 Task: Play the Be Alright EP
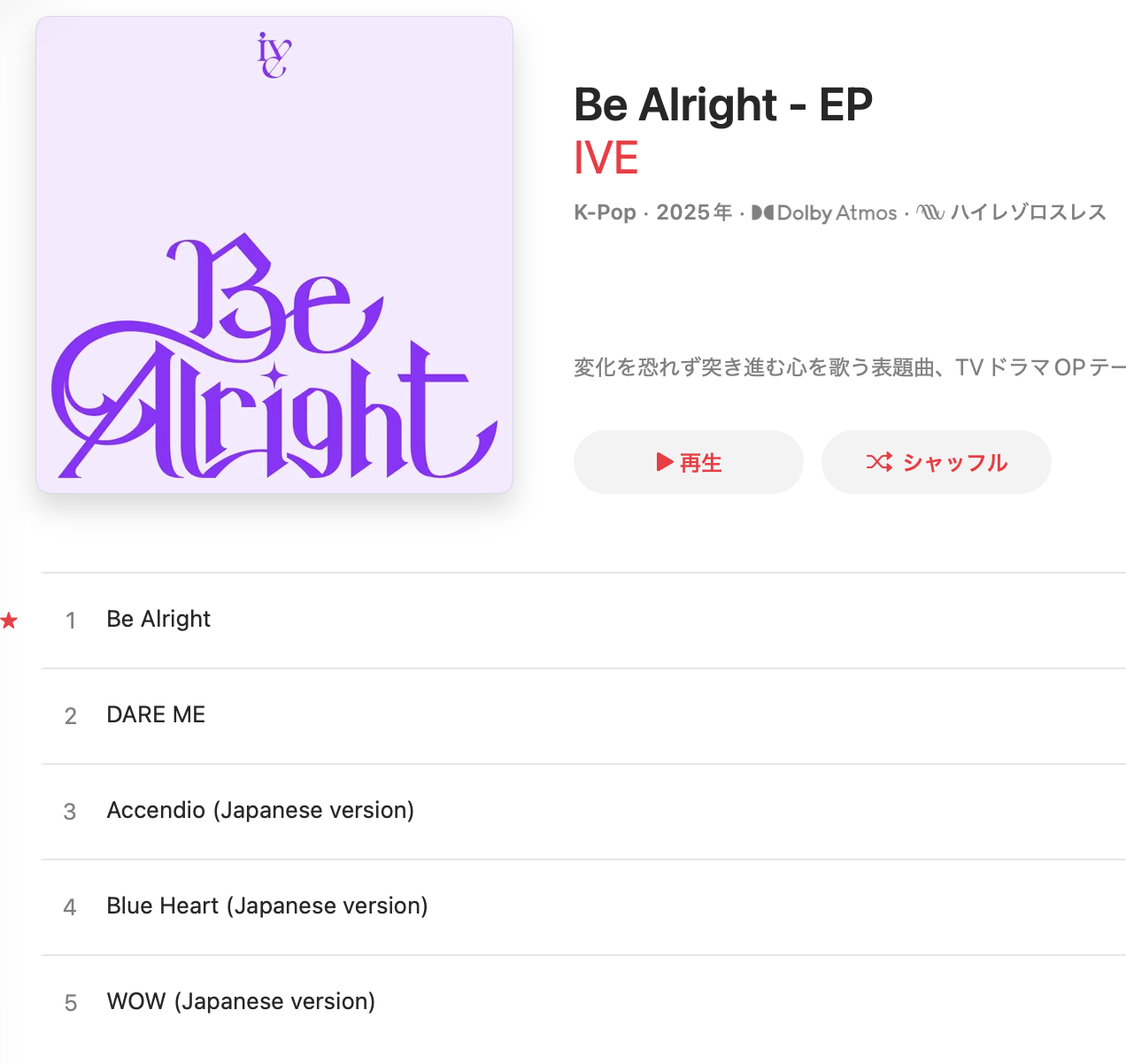click(x=688, y=462)
